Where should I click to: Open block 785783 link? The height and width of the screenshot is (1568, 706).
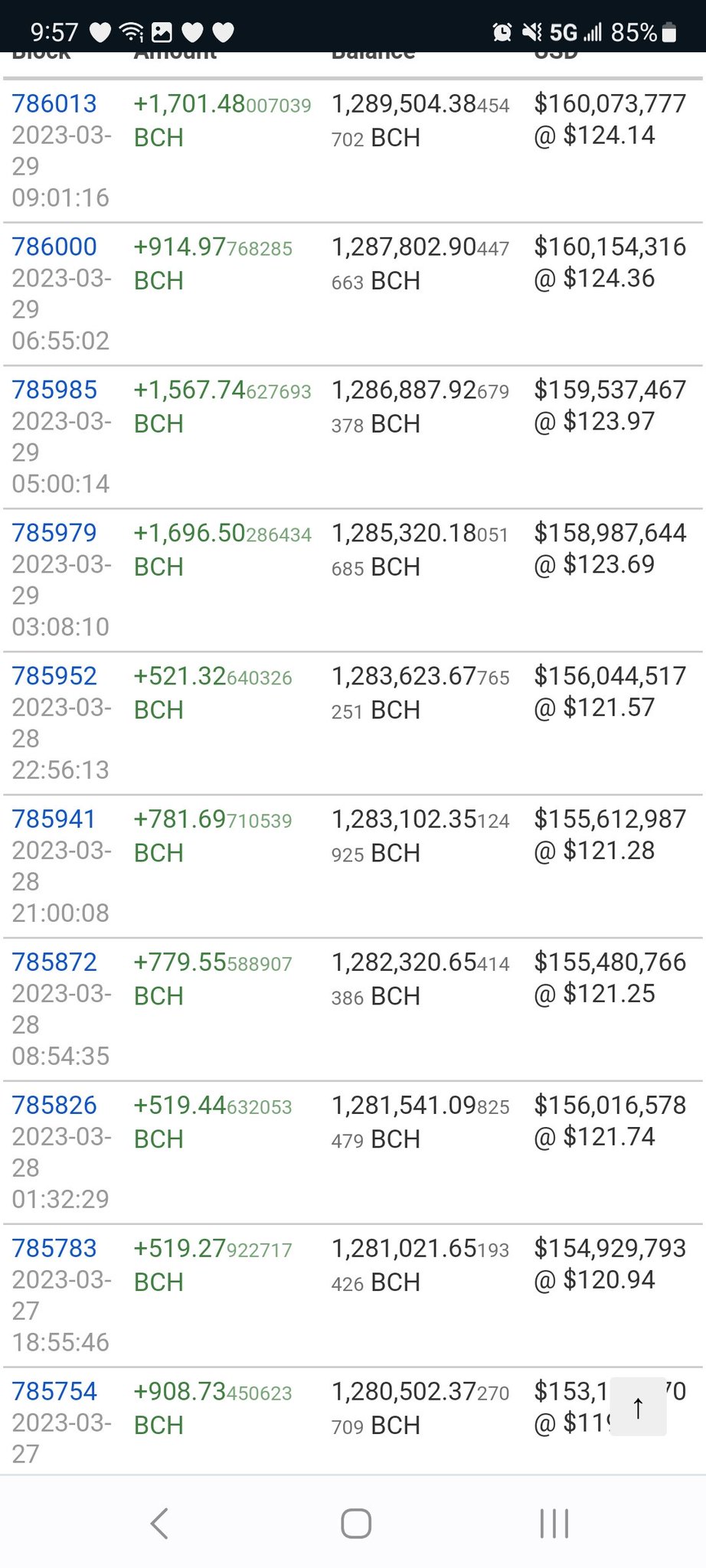54,1249
